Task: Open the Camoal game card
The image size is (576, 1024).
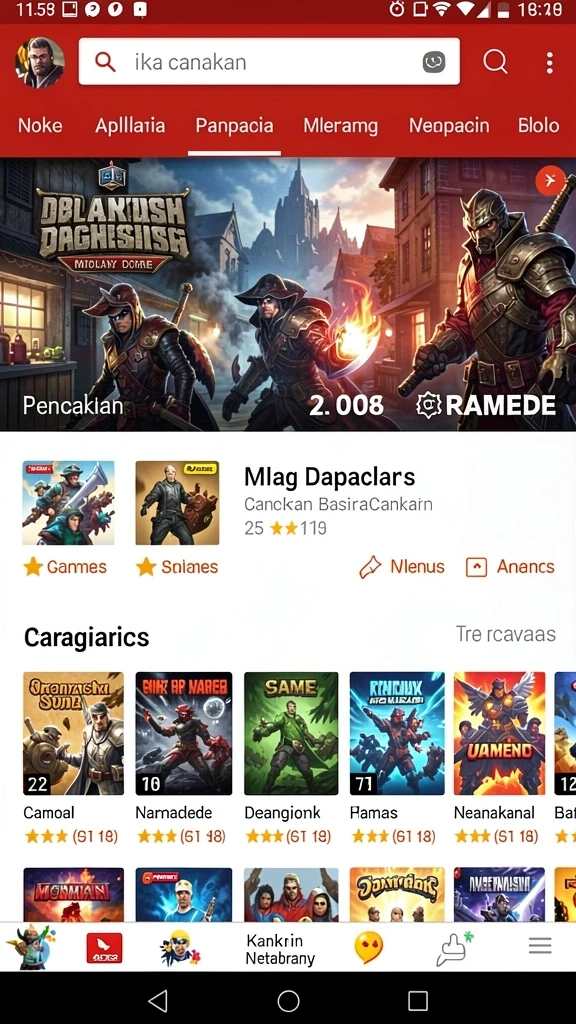Action: pyautogui.click(x=73, y=758)
